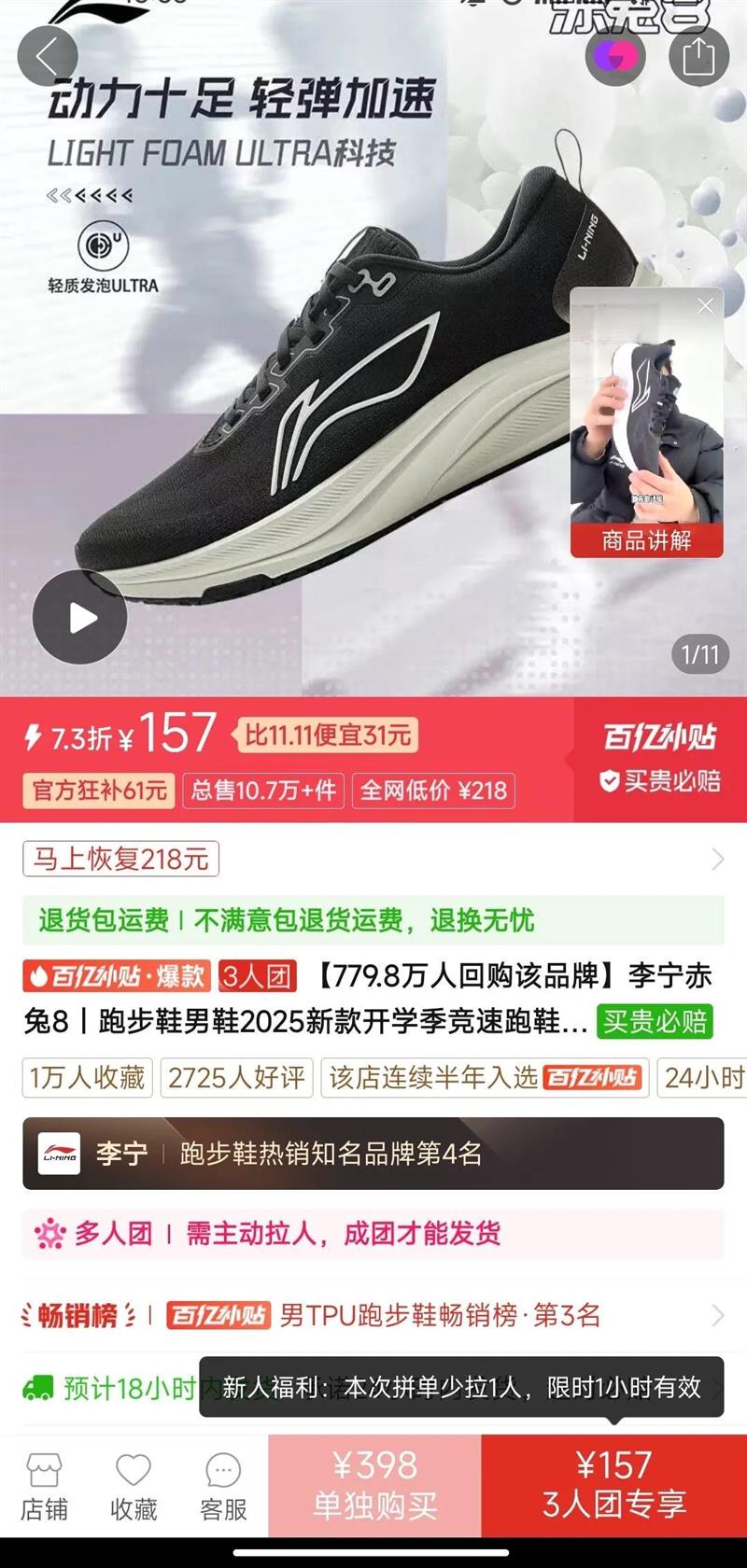Add item to 收藏 favorites
The height and width of the screenshot is (1568, 747).
[x=134, y=1488]
